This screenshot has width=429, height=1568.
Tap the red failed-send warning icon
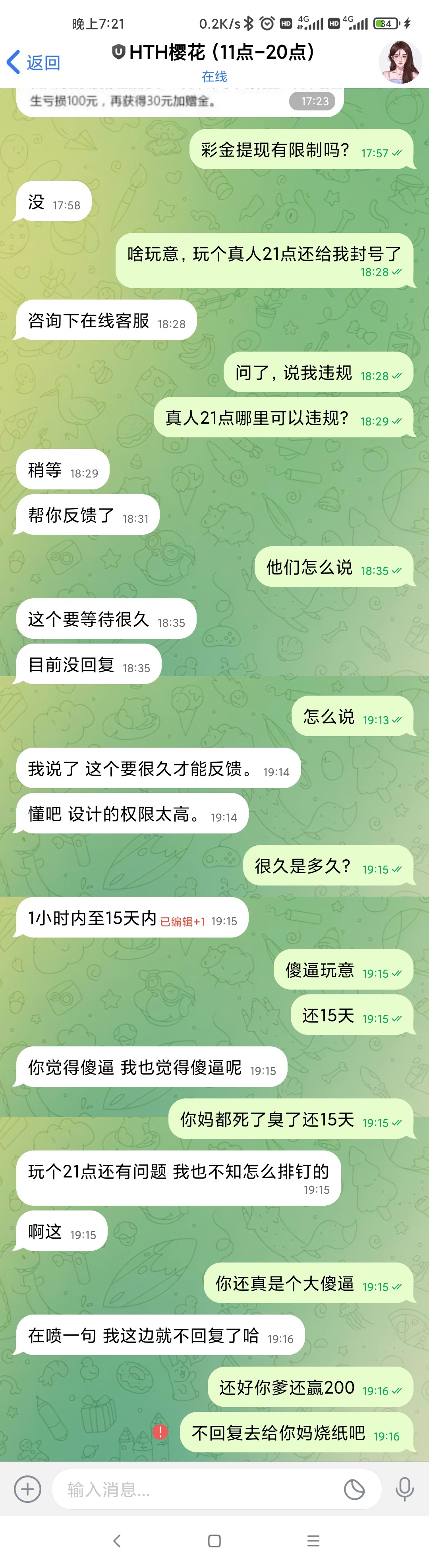pos(160,1432)
